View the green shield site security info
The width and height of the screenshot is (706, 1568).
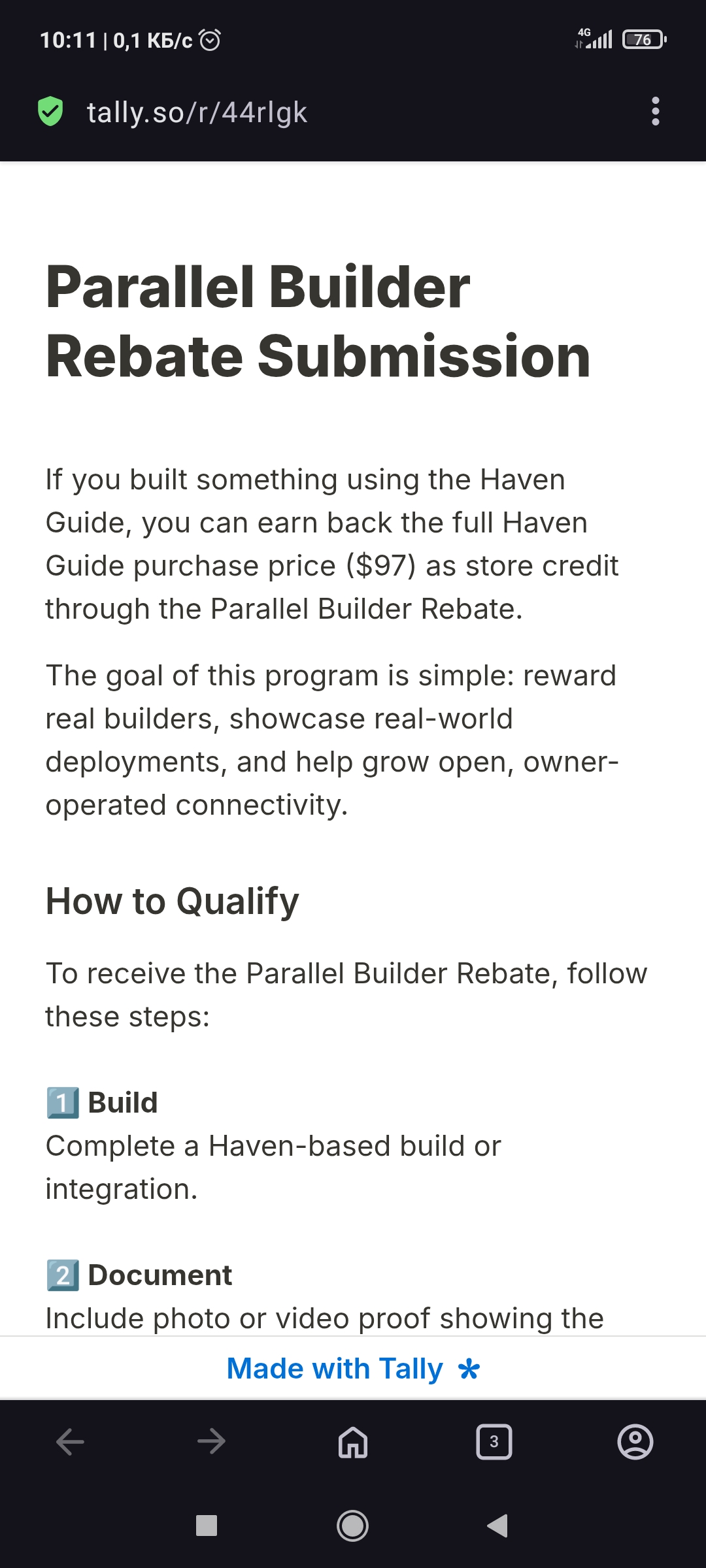pos(50,111)
